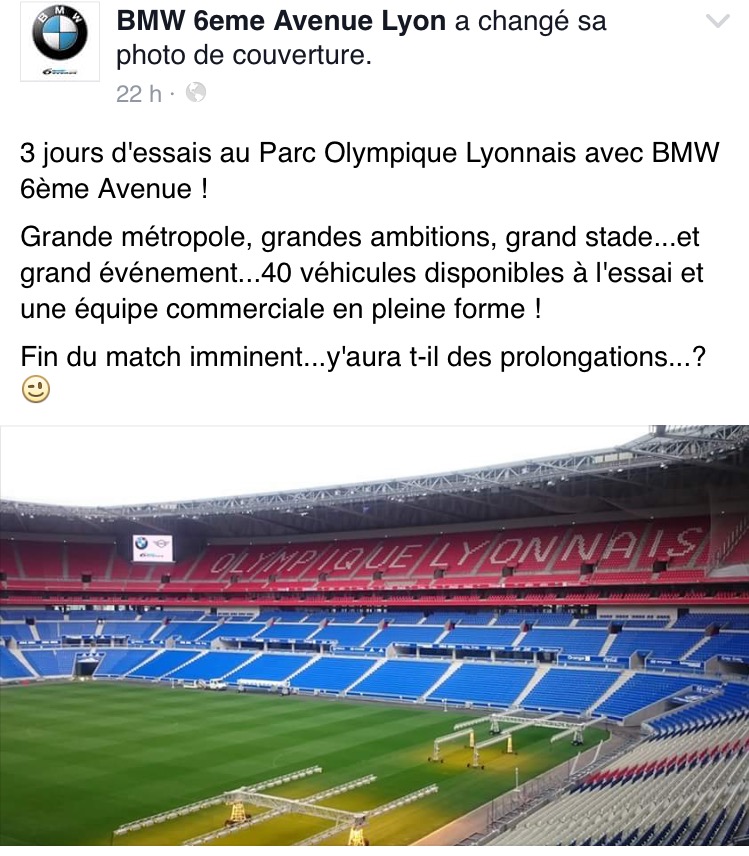Tap the 22 h post timestamp
This screenshot has width=749, height=856.
pos(138,93)
